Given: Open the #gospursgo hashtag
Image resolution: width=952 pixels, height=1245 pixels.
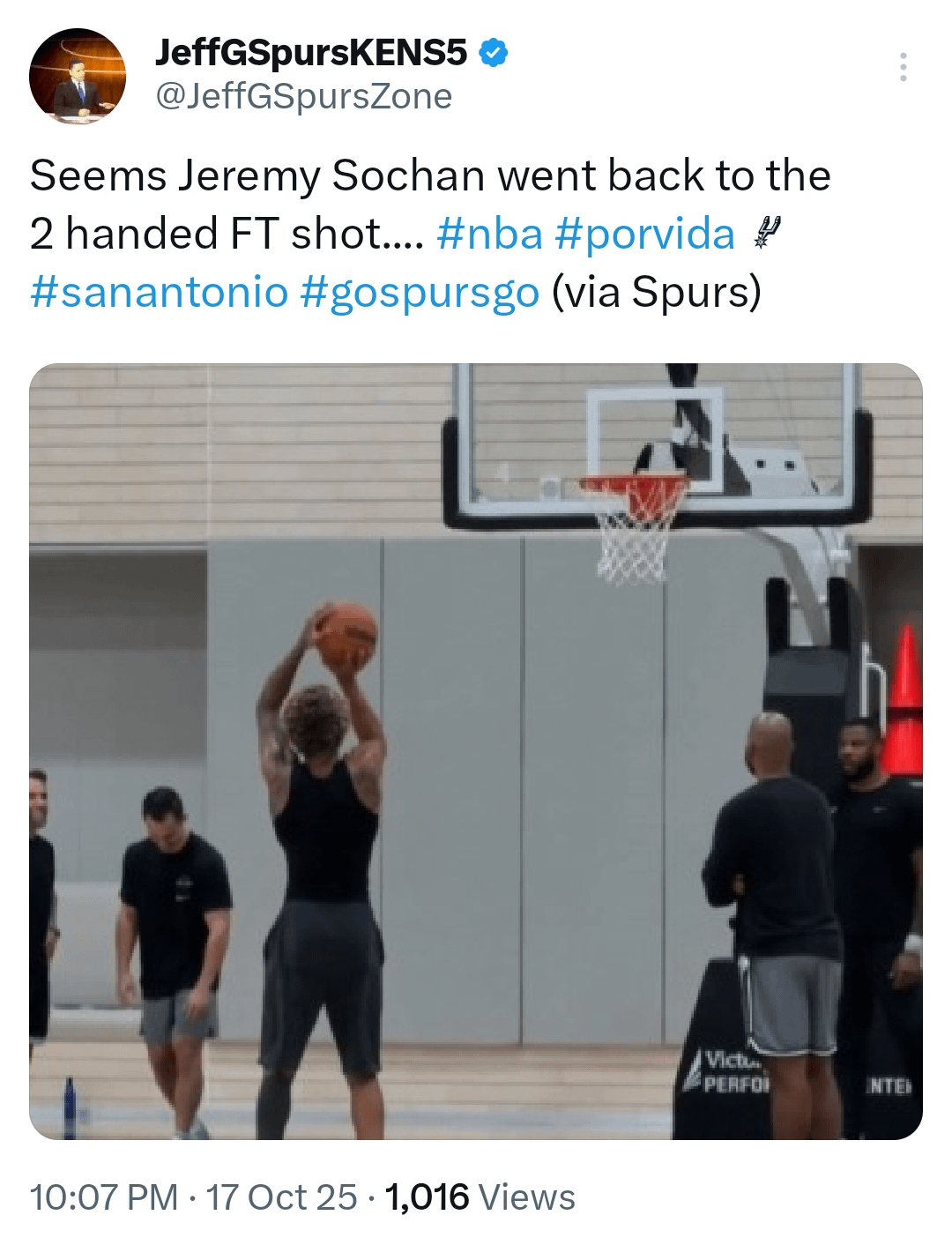Looking at the screenshot, I should coord(420,292).
